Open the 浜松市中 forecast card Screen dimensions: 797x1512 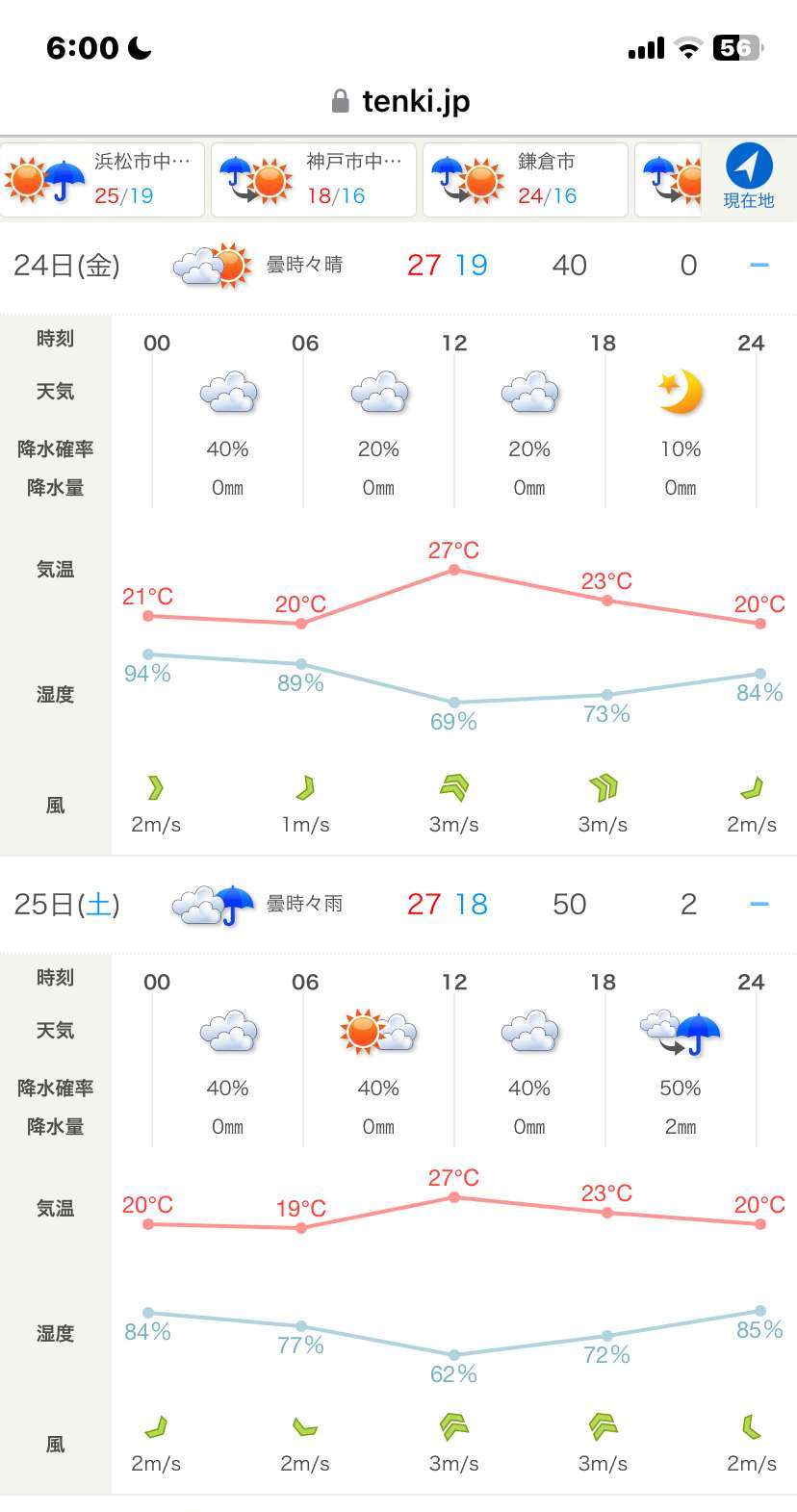pyautogui.click(x=102, y=180)
